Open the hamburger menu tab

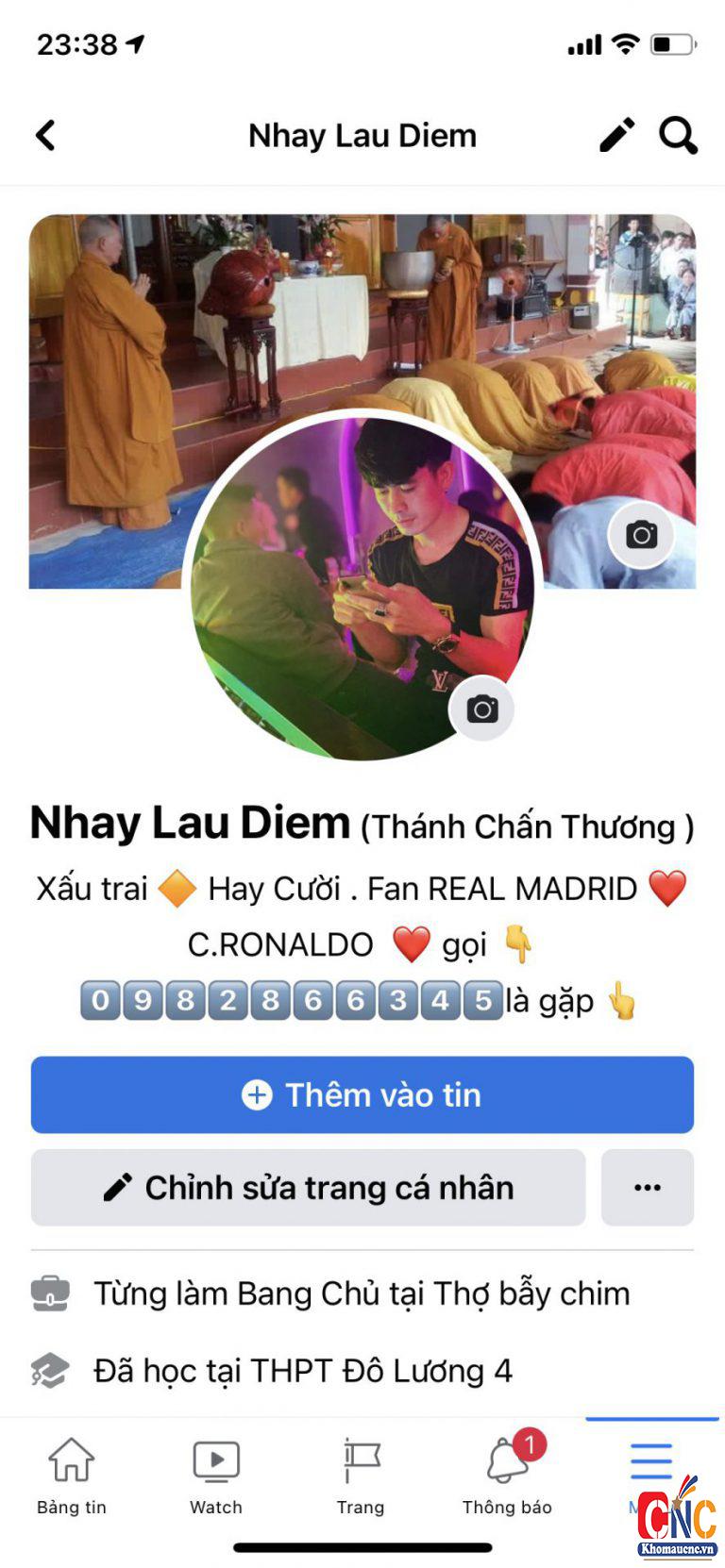tap(651, 1462)
